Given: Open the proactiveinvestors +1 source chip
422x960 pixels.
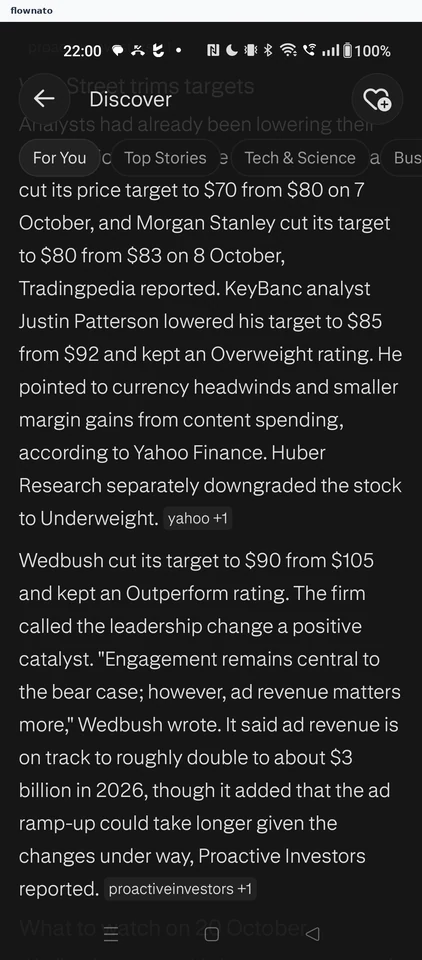Looking at the screenshot, I should pyautogui.click(x=180, y=889).
